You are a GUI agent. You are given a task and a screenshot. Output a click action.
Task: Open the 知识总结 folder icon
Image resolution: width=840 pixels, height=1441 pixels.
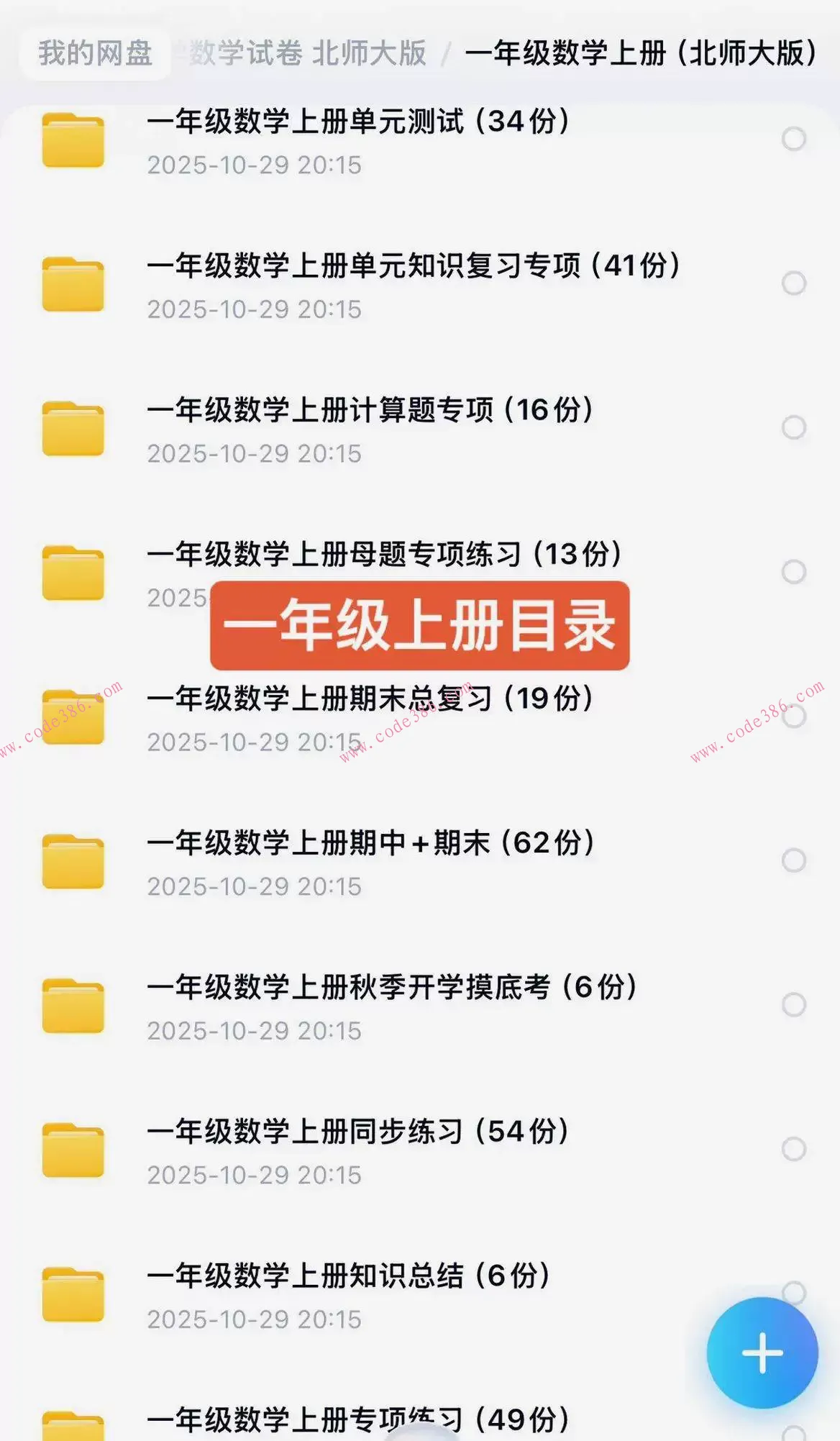(74, 1295)
